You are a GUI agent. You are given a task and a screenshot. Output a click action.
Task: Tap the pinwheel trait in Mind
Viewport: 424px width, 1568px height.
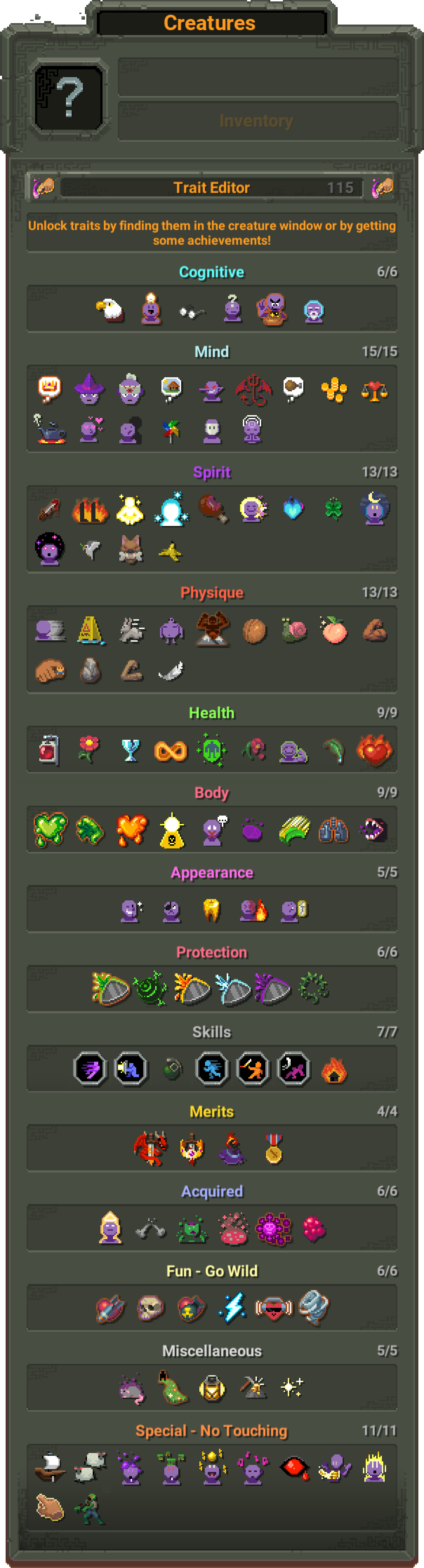point(171,430)
